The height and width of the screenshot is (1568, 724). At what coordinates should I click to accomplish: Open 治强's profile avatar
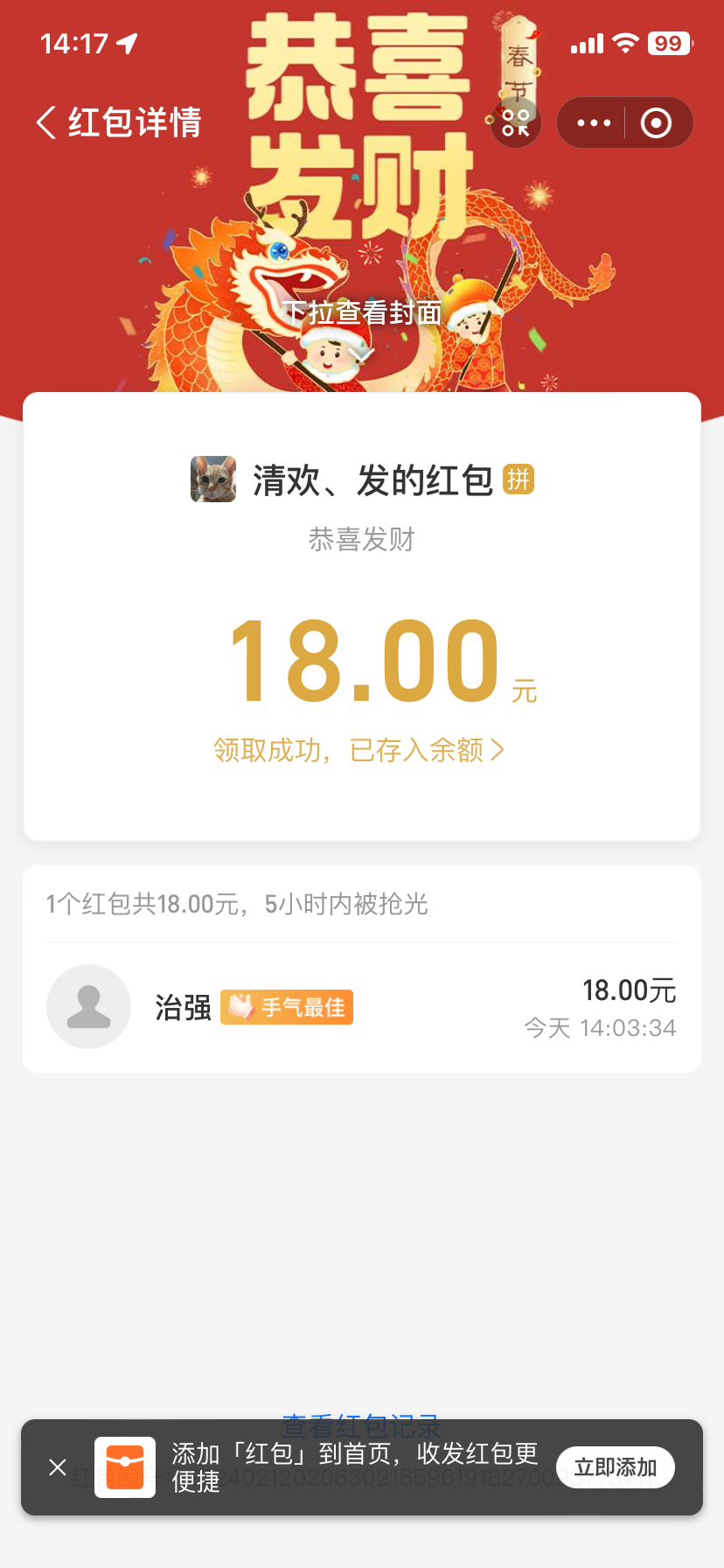[88, 1006]
